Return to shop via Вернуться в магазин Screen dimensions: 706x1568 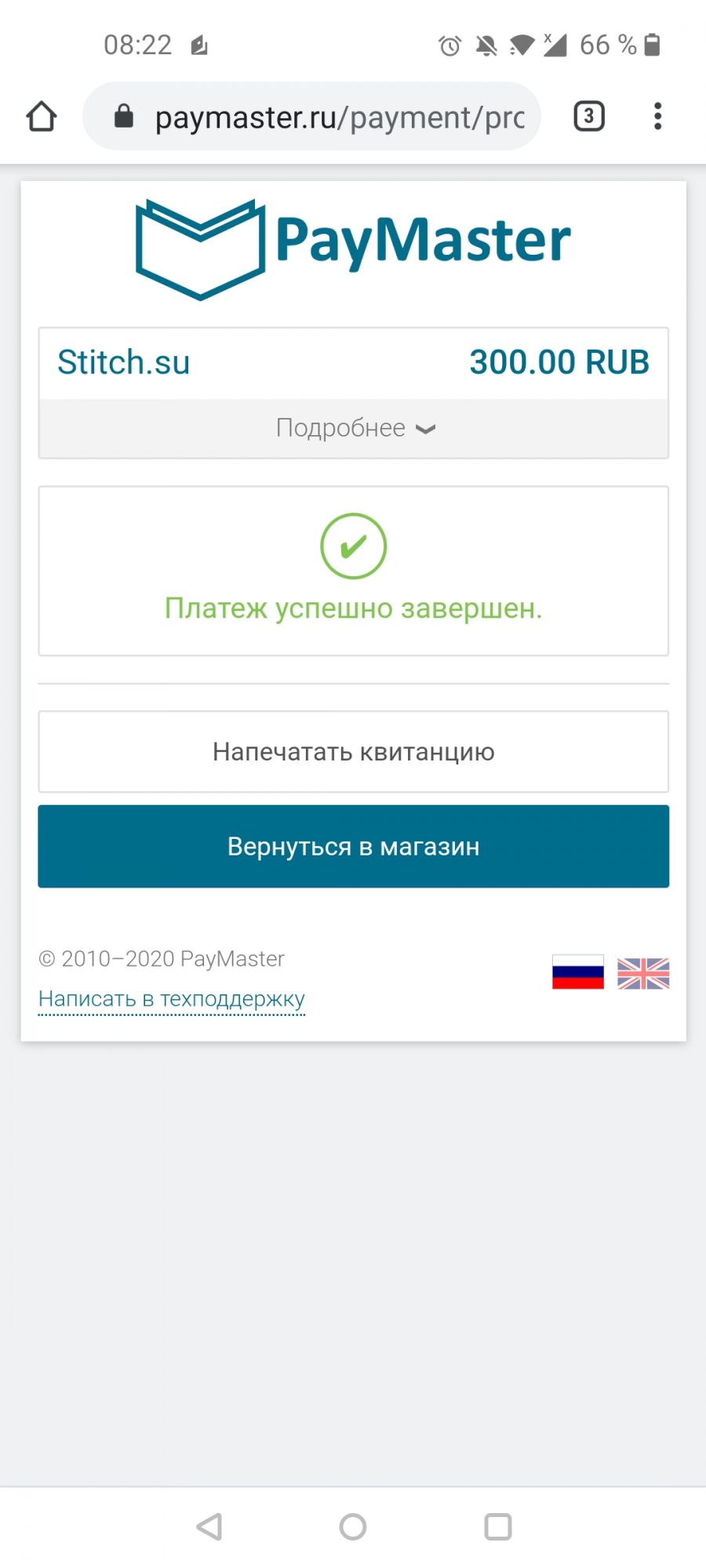coord(354,847)
